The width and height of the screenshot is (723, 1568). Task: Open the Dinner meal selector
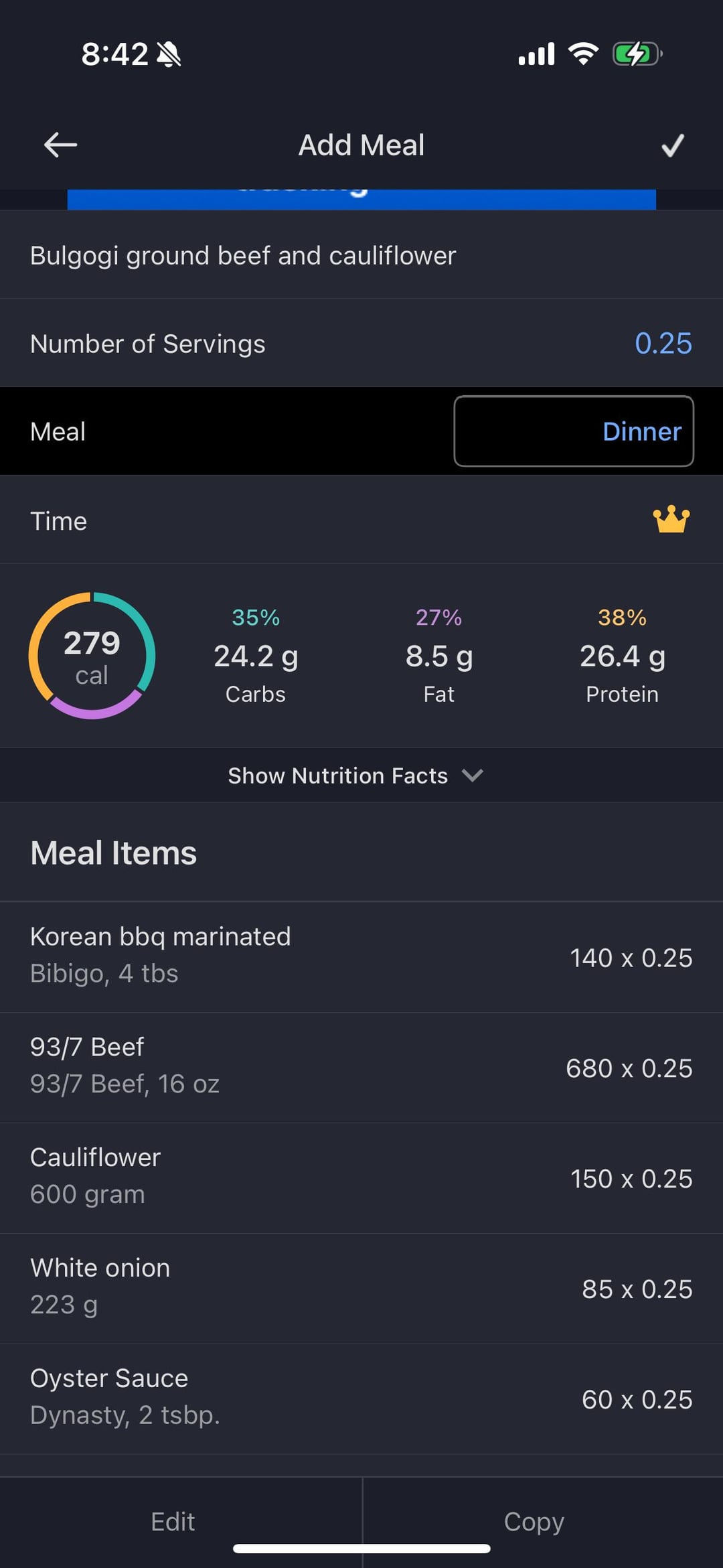[x=574, y=431]
